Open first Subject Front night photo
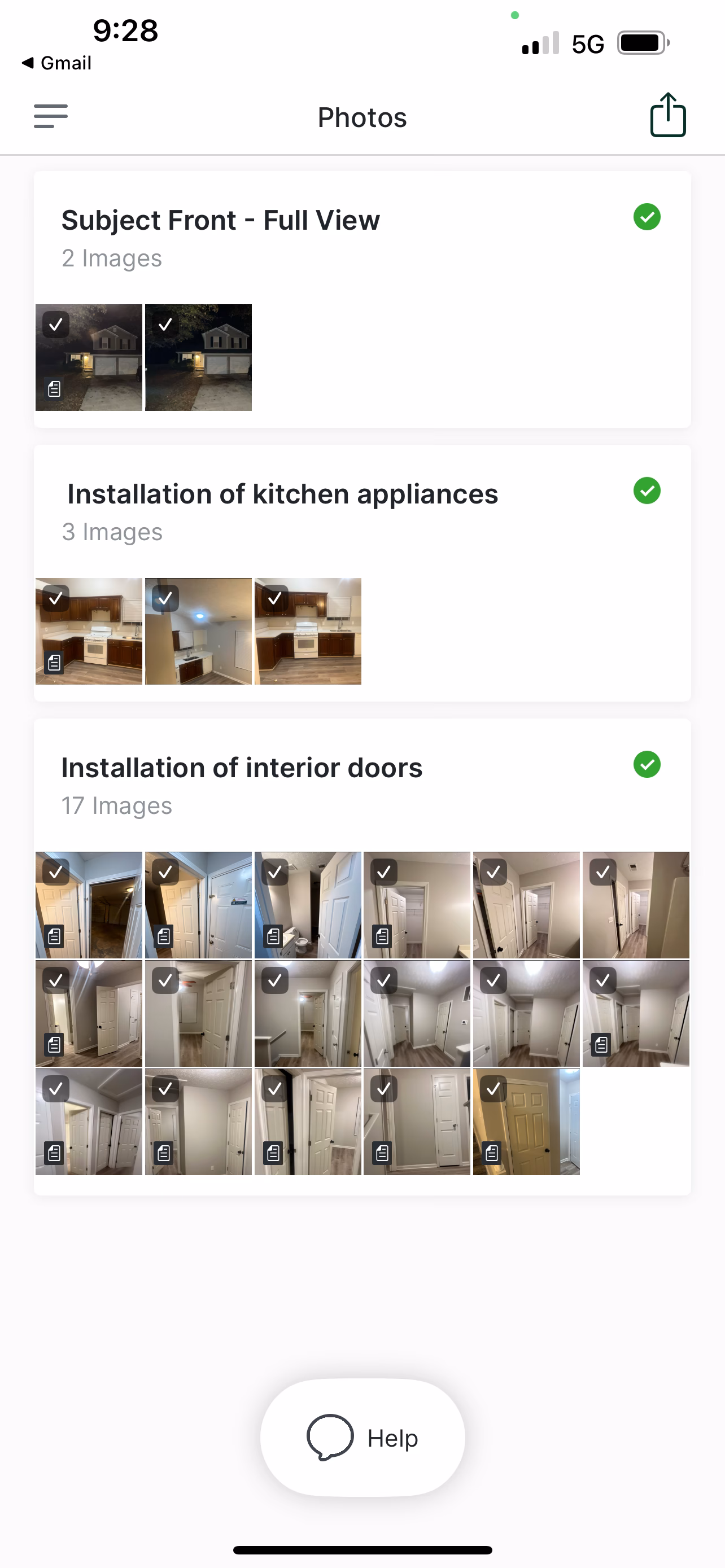 click(89, 357)
